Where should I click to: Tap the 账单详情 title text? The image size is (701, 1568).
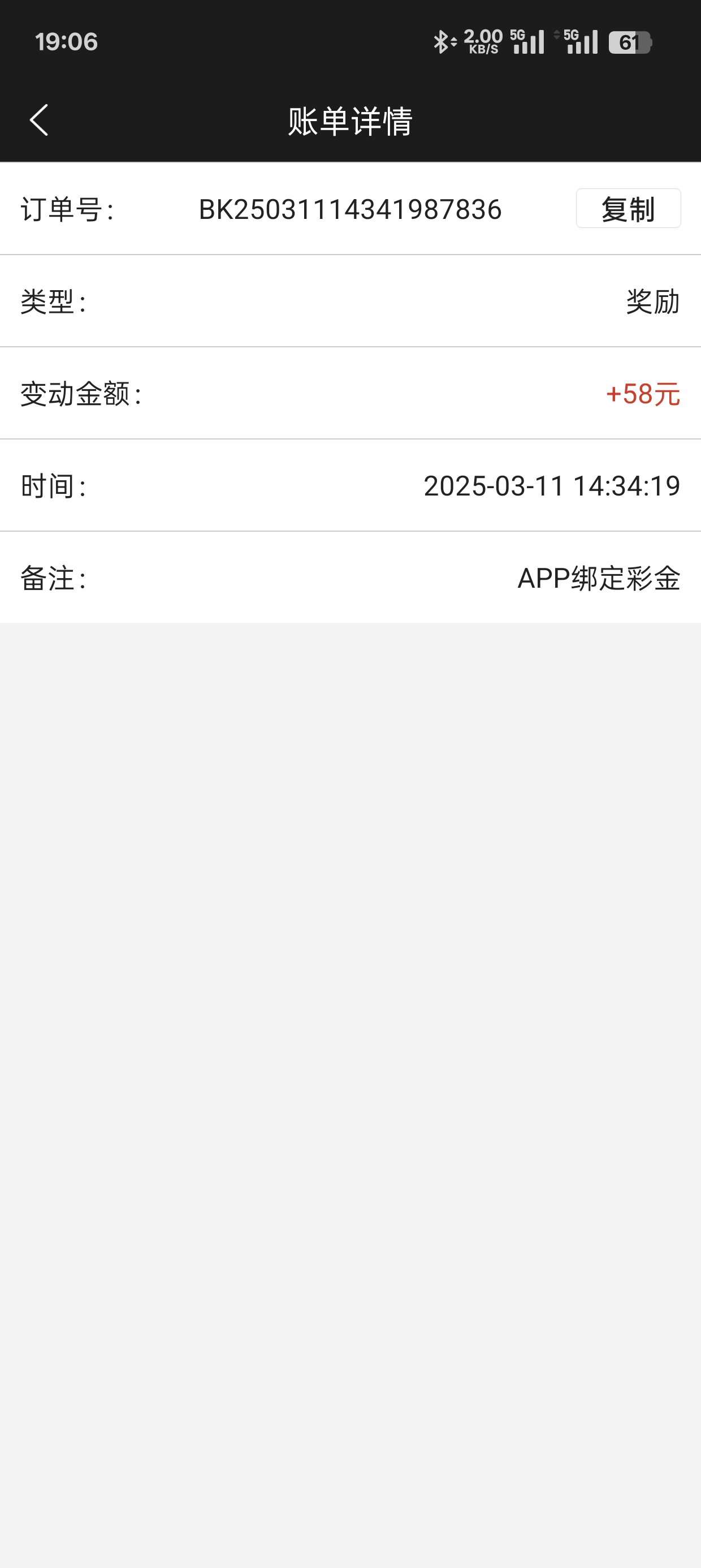pos(350,120)
